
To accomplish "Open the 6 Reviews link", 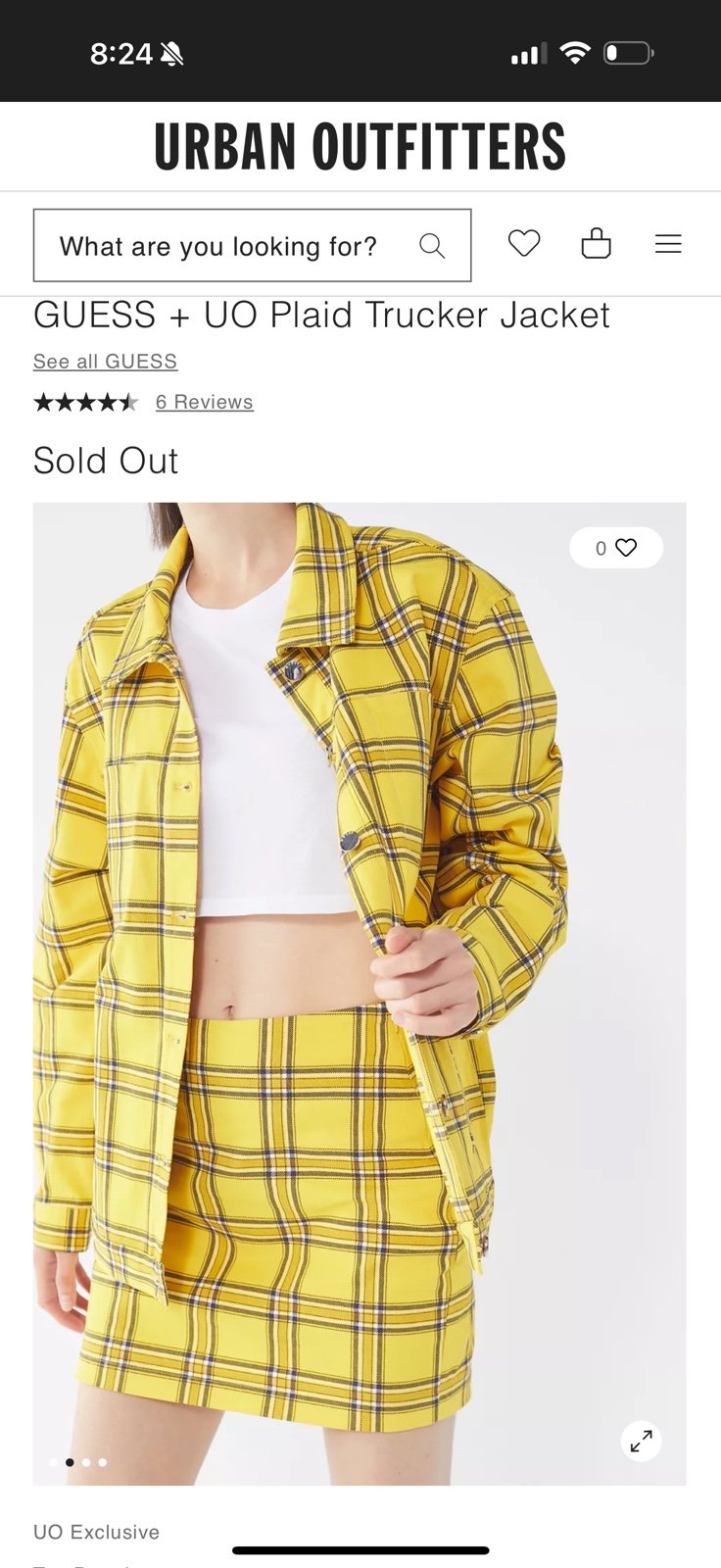I will (x=204, y=402).
